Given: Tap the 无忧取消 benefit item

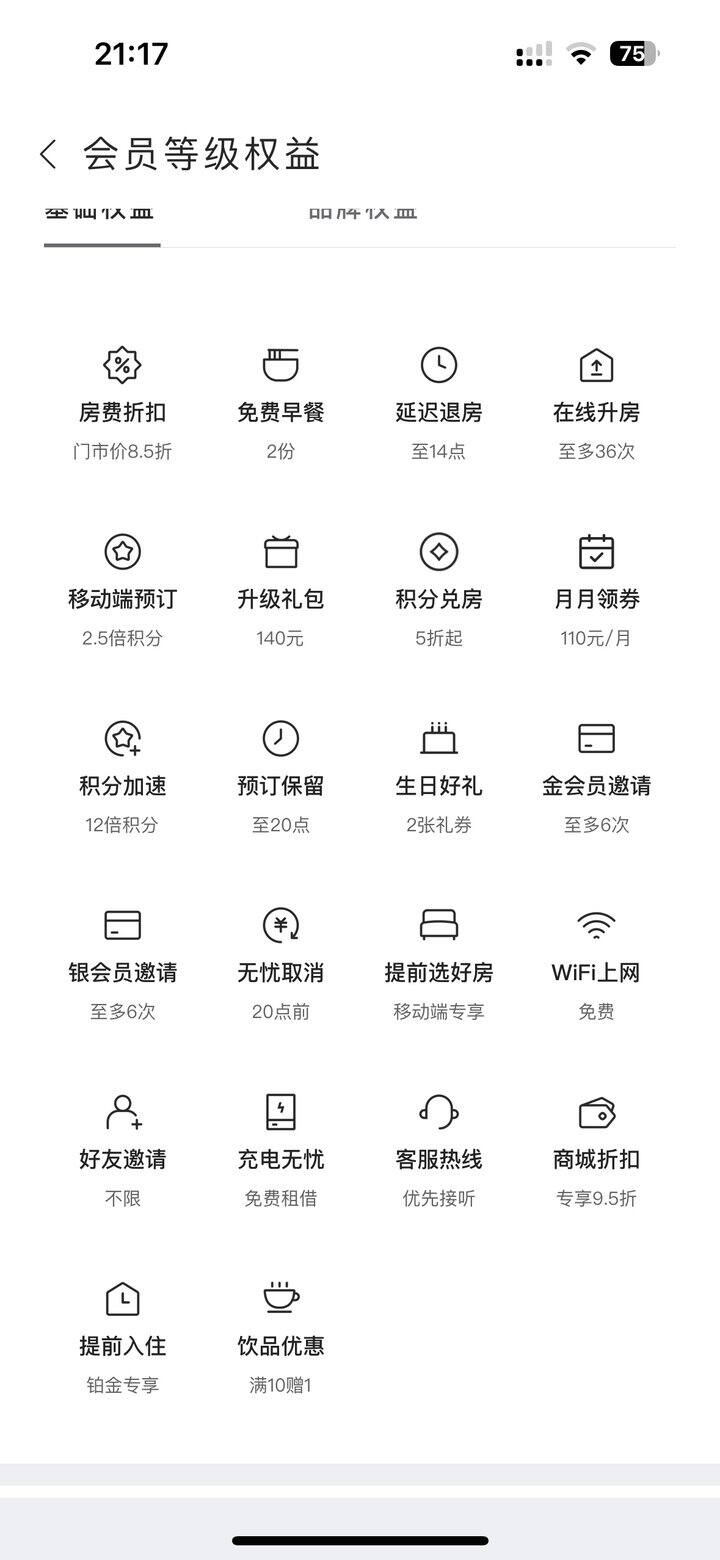Looking at the screenshot, I should tap(281, 964).
